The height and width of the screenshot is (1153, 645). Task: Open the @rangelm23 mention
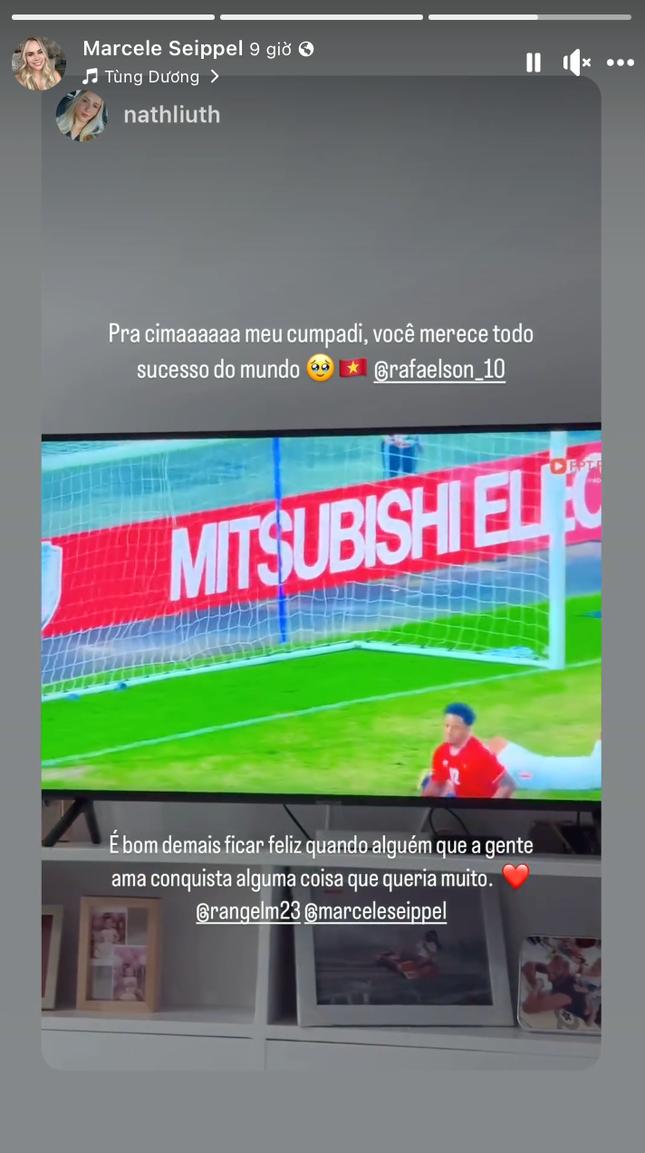(248, 911)
